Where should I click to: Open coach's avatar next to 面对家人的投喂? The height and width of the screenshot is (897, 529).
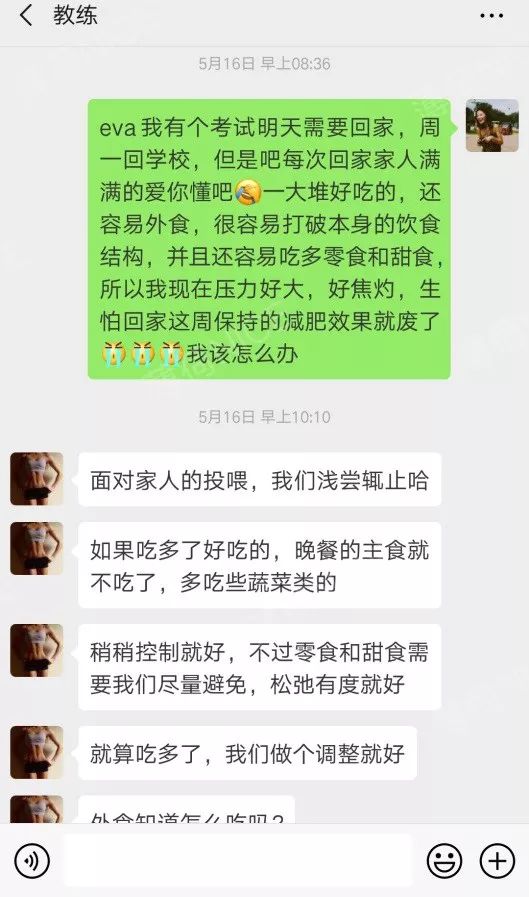(x=37, y=479)
